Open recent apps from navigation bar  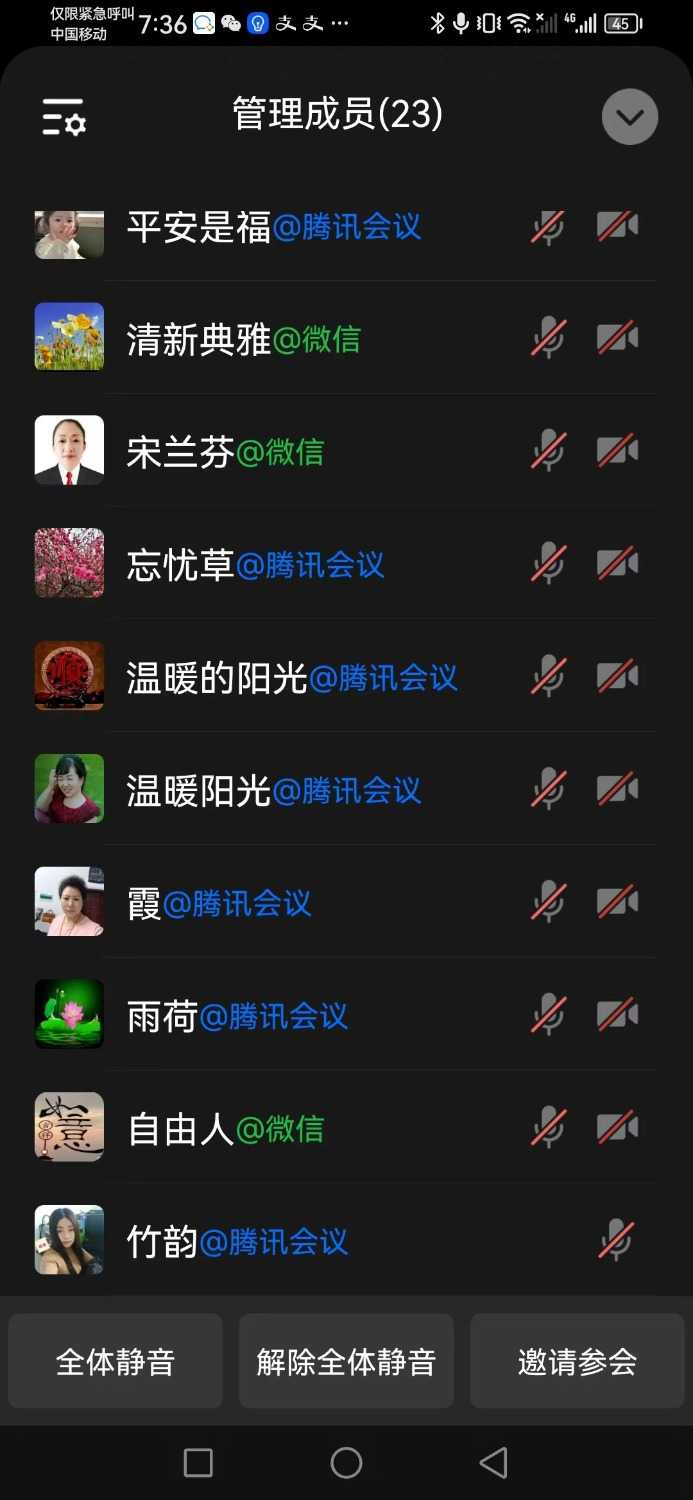[x=198, y=1462]
